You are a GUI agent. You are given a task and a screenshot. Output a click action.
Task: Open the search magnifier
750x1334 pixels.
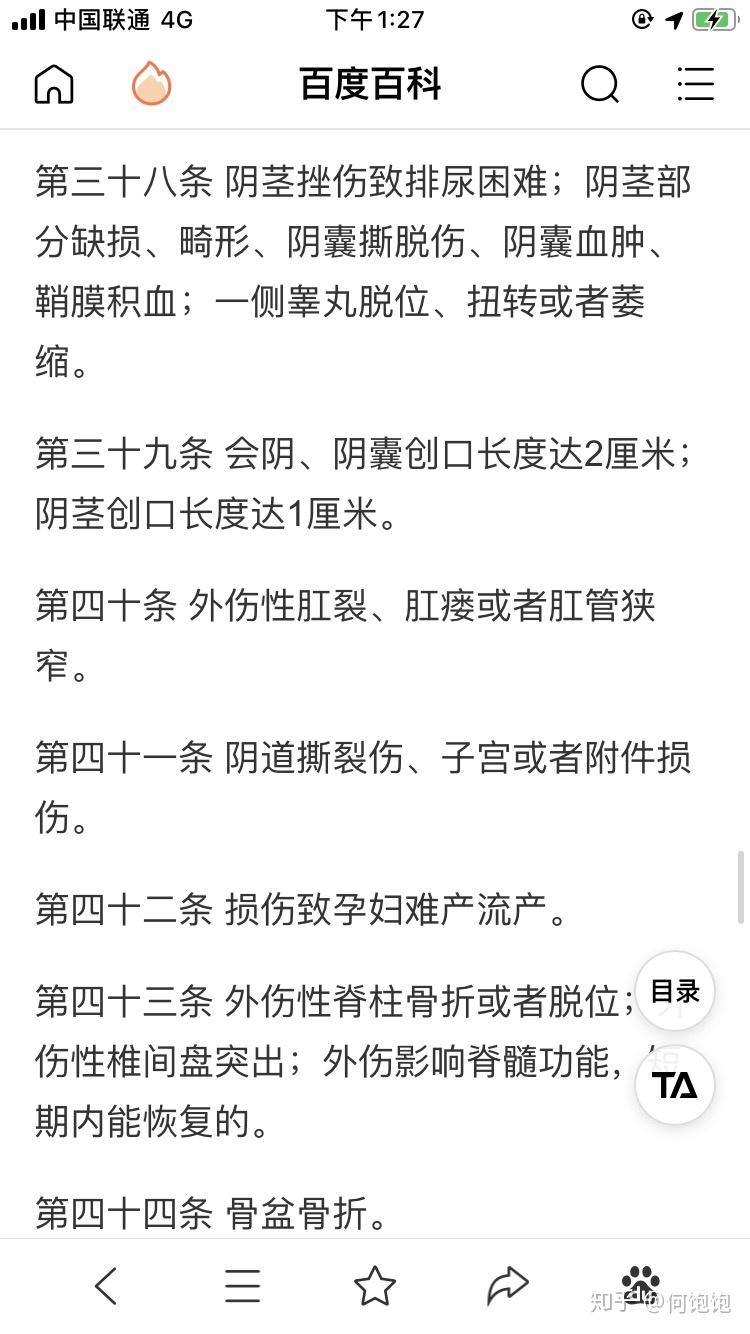click(x=600, y=85)
